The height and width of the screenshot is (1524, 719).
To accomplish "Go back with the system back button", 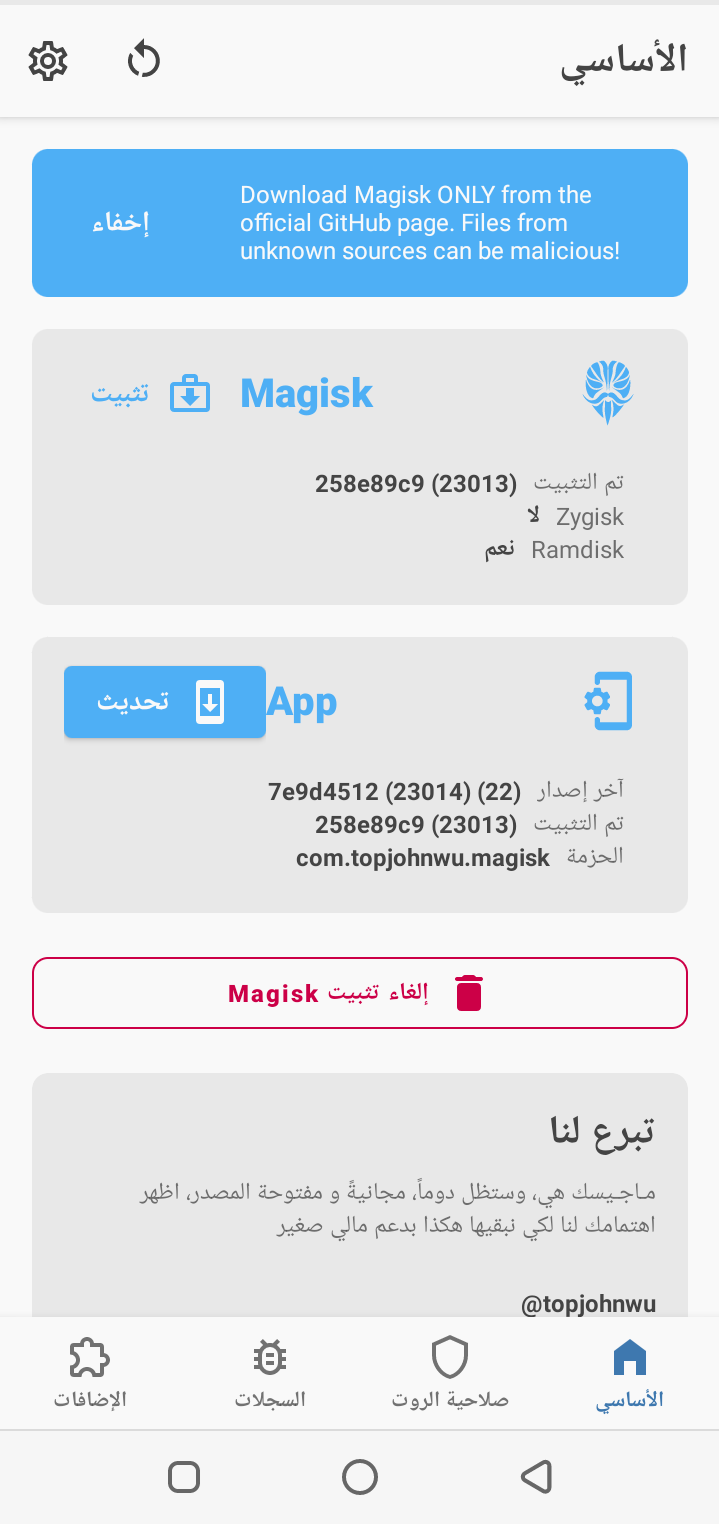I will click(x=537, y=1477).
